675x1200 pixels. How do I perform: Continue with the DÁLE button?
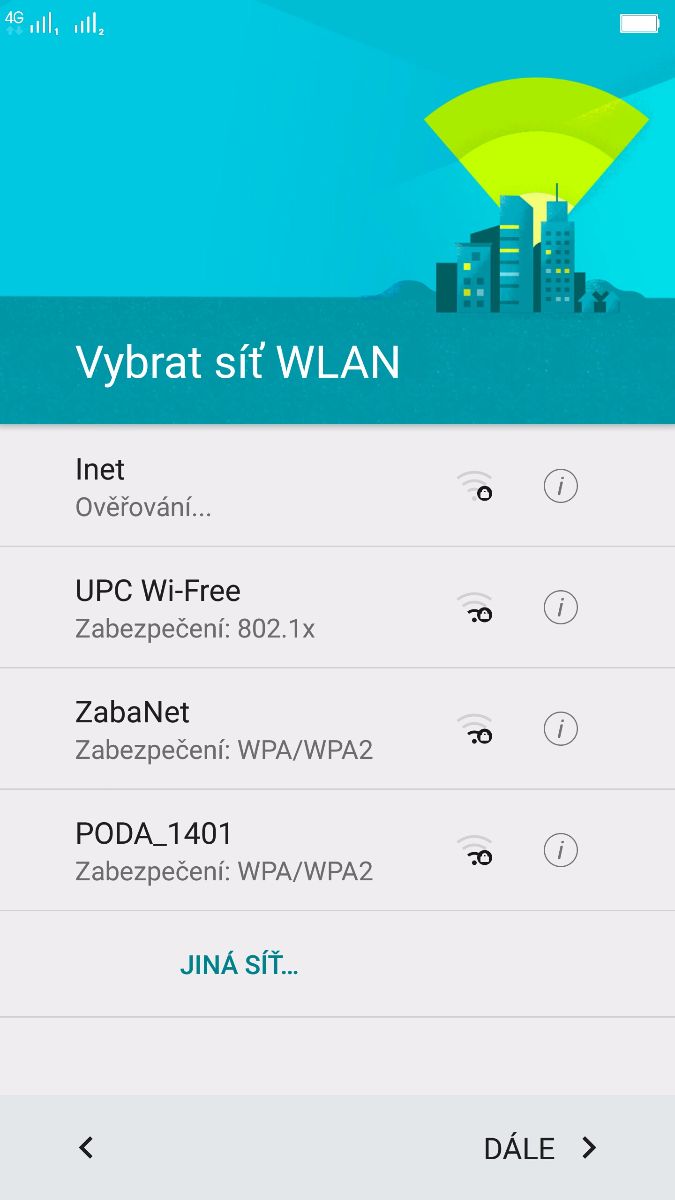(x=540, y=1148)
